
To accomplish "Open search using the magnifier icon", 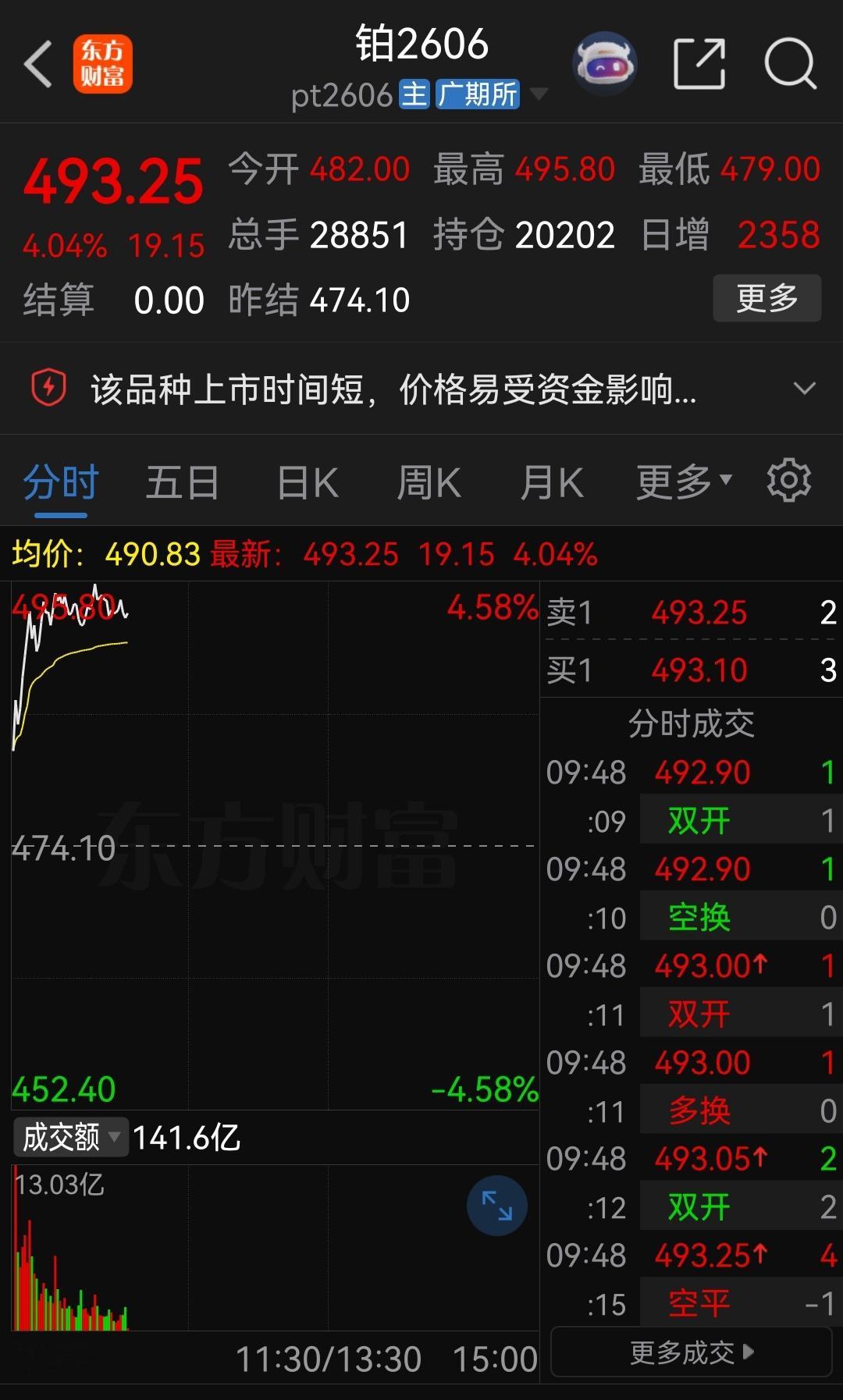I will (x=791, y=62).
